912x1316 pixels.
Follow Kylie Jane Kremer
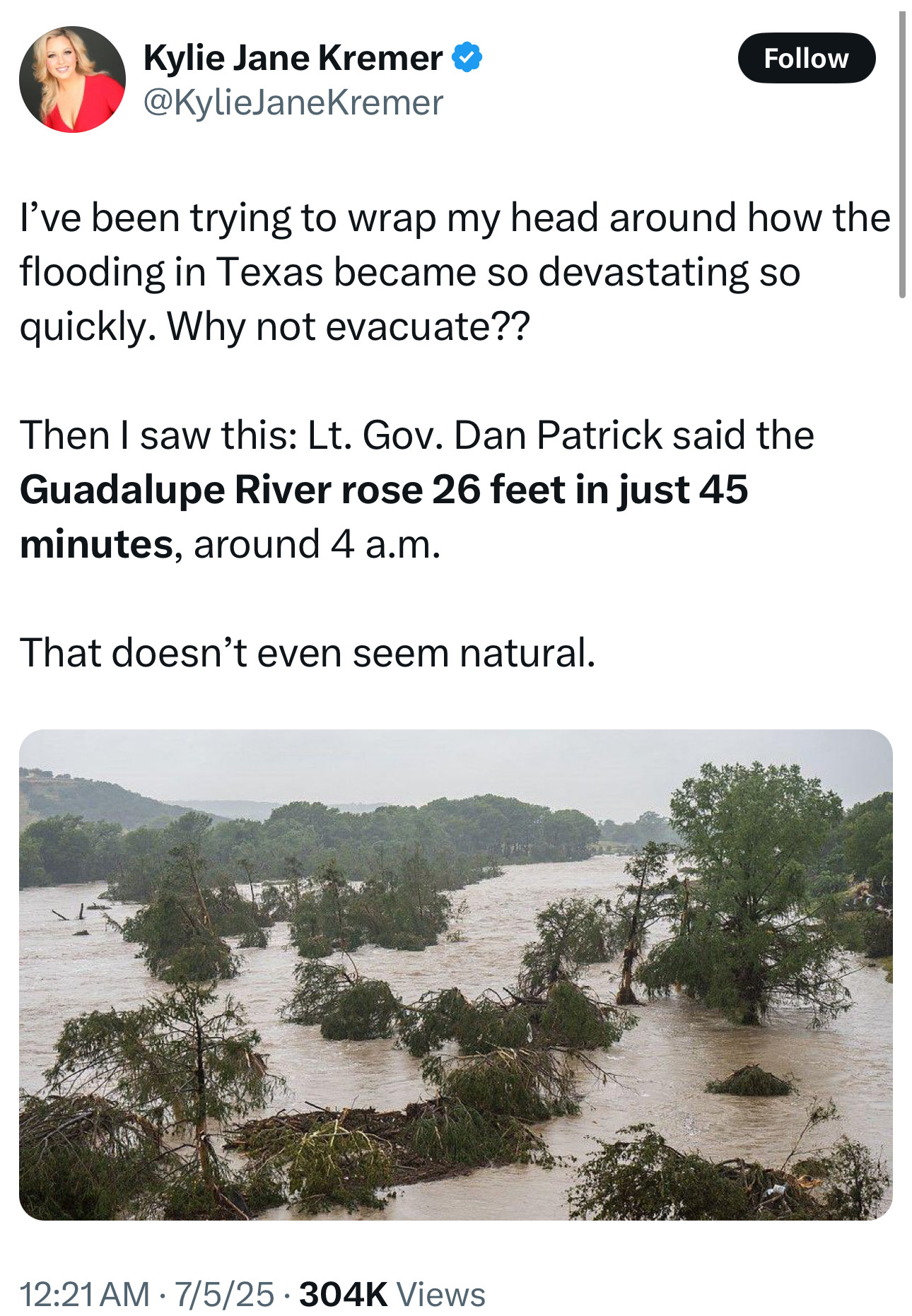coord(806,58)
